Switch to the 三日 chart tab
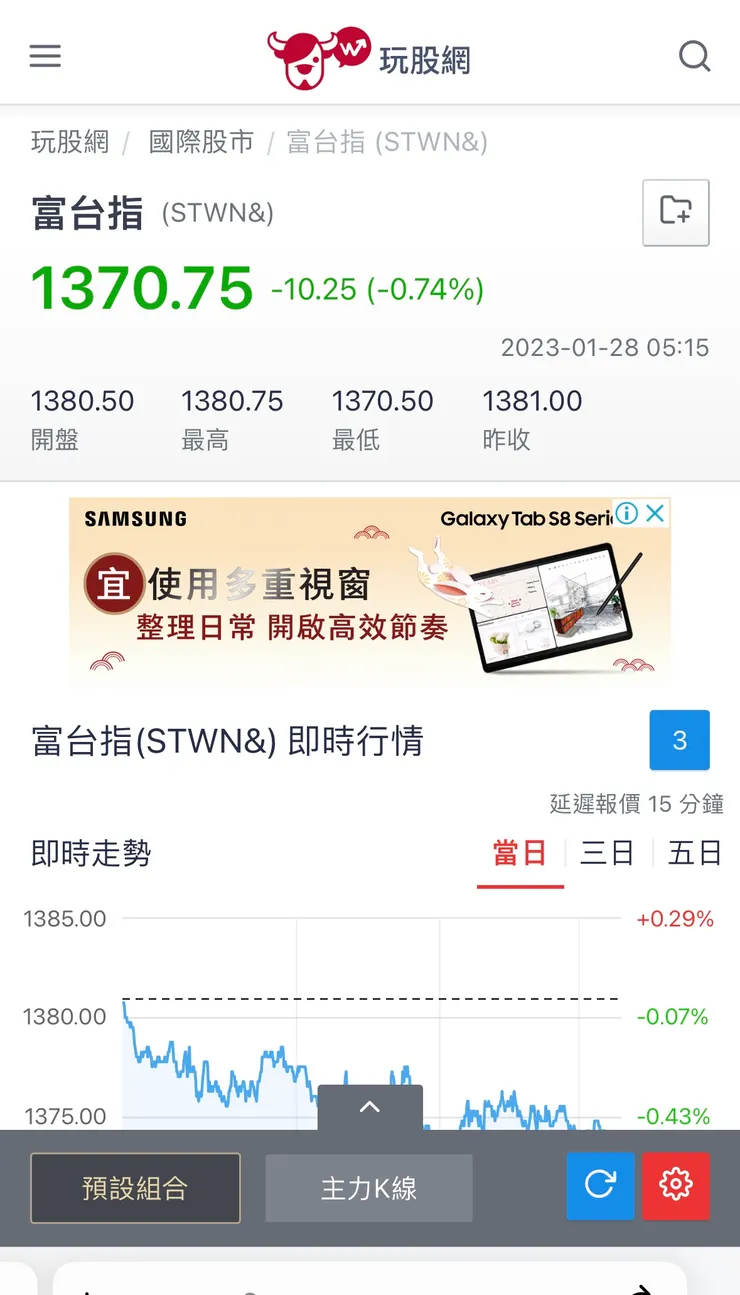 607,854
